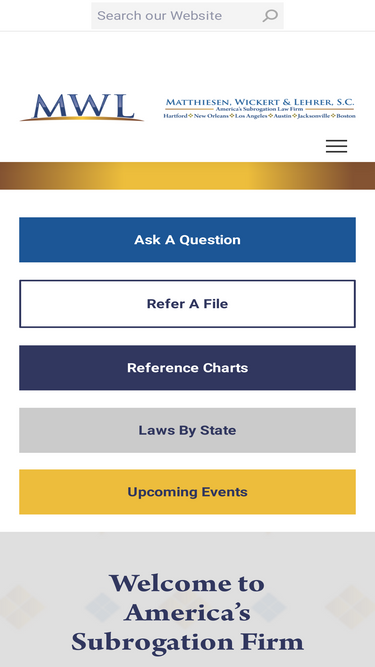This screenshot has height=667, width=375.
Task: Select Refer A File
Action: [188, 304]
